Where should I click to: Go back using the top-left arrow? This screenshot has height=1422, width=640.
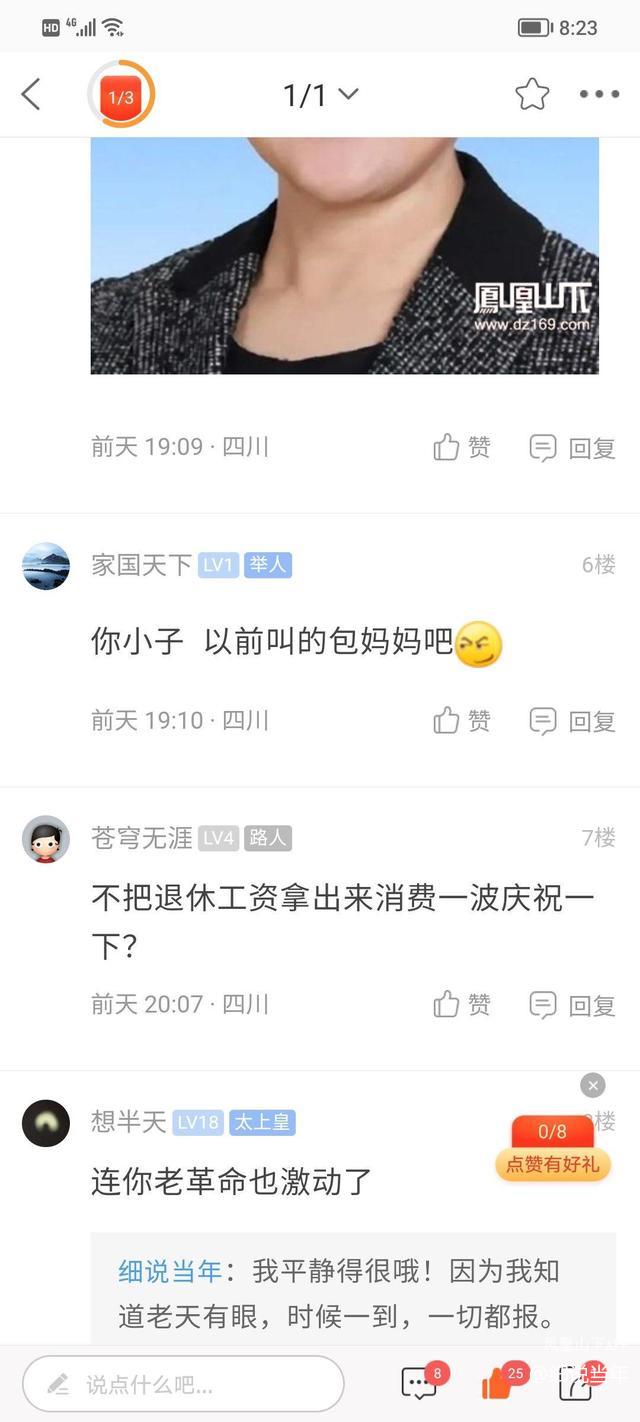coord(31,95)
